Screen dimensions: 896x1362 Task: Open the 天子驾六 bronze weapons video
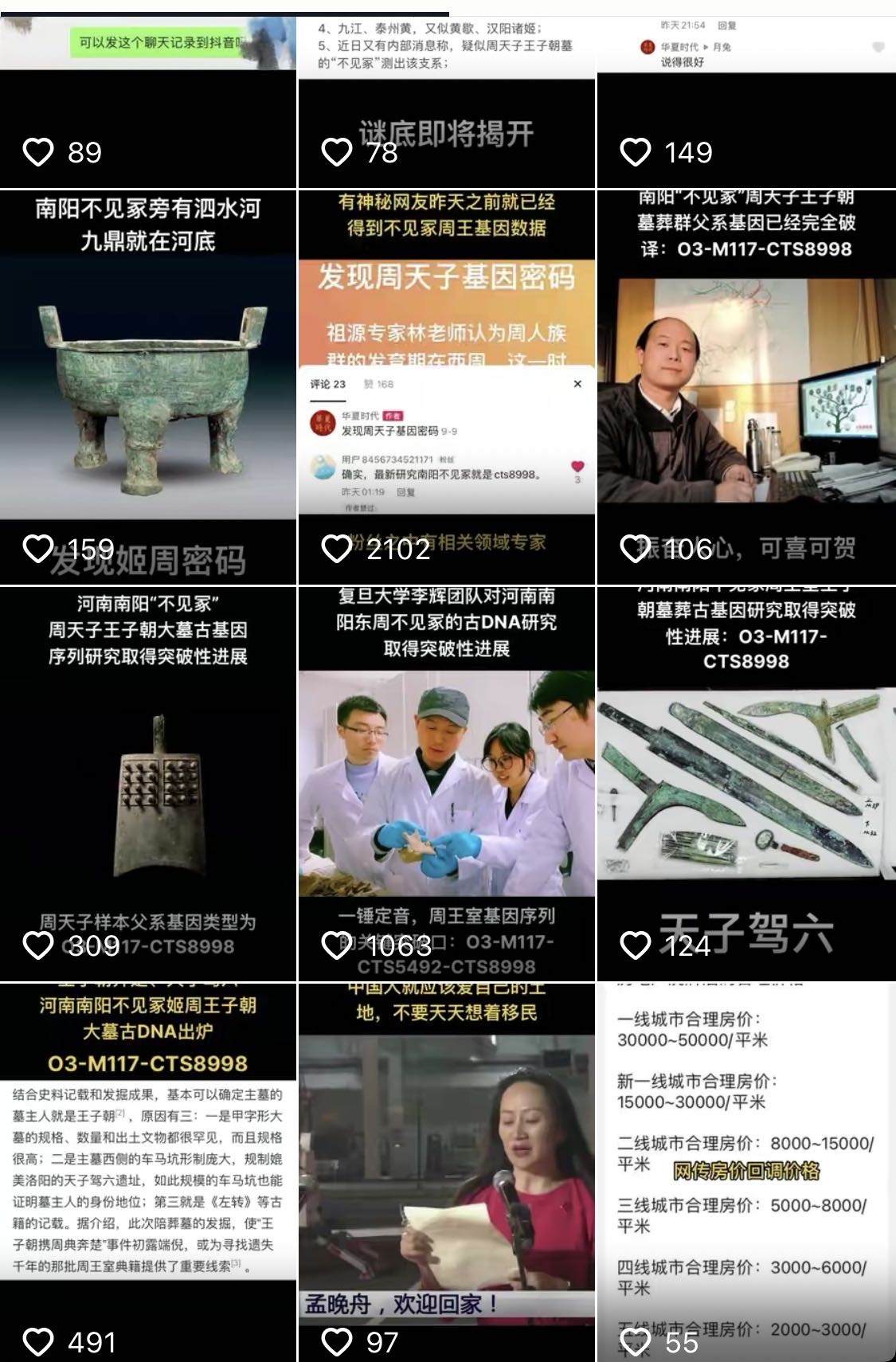point(746,785)
